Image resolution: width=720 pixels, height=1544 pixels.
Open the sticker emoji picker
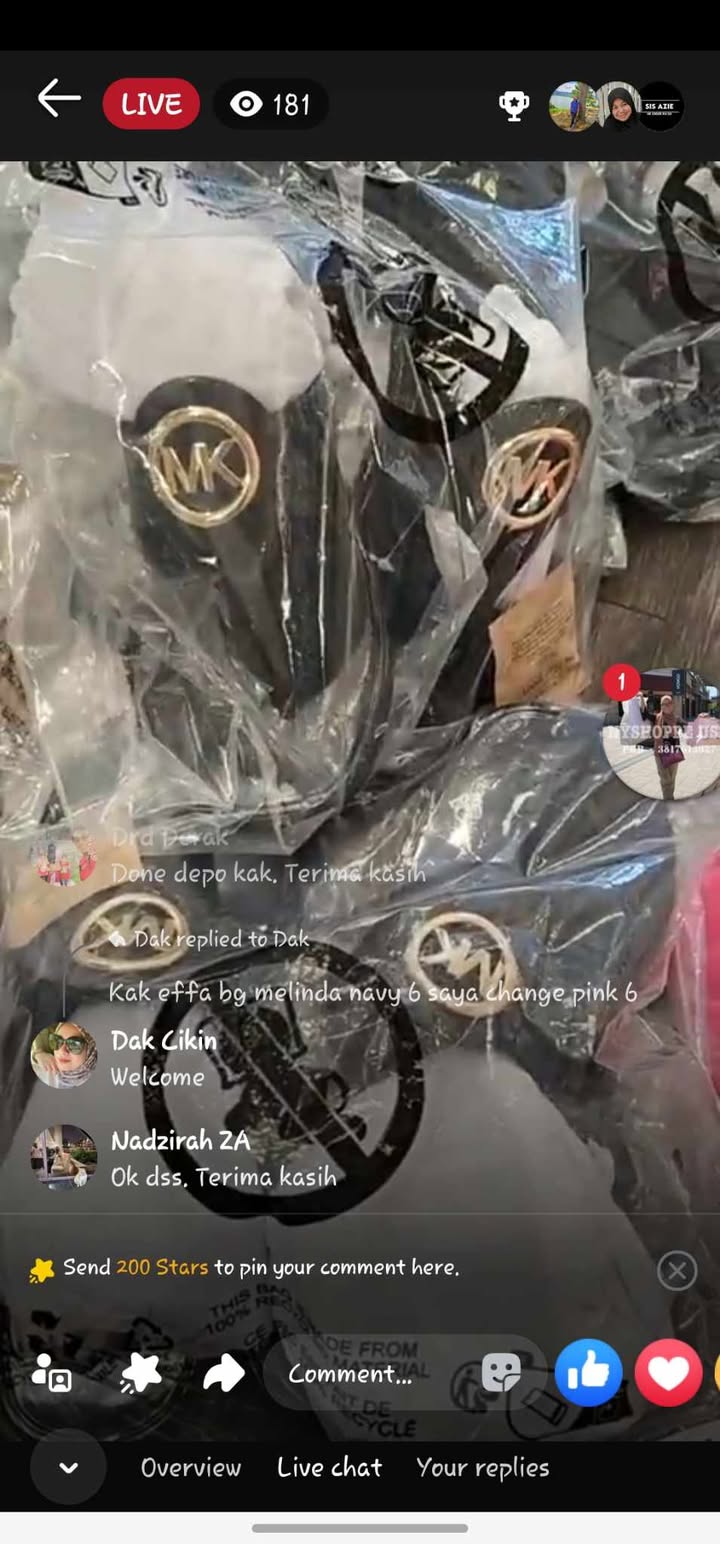[501, 1373]
